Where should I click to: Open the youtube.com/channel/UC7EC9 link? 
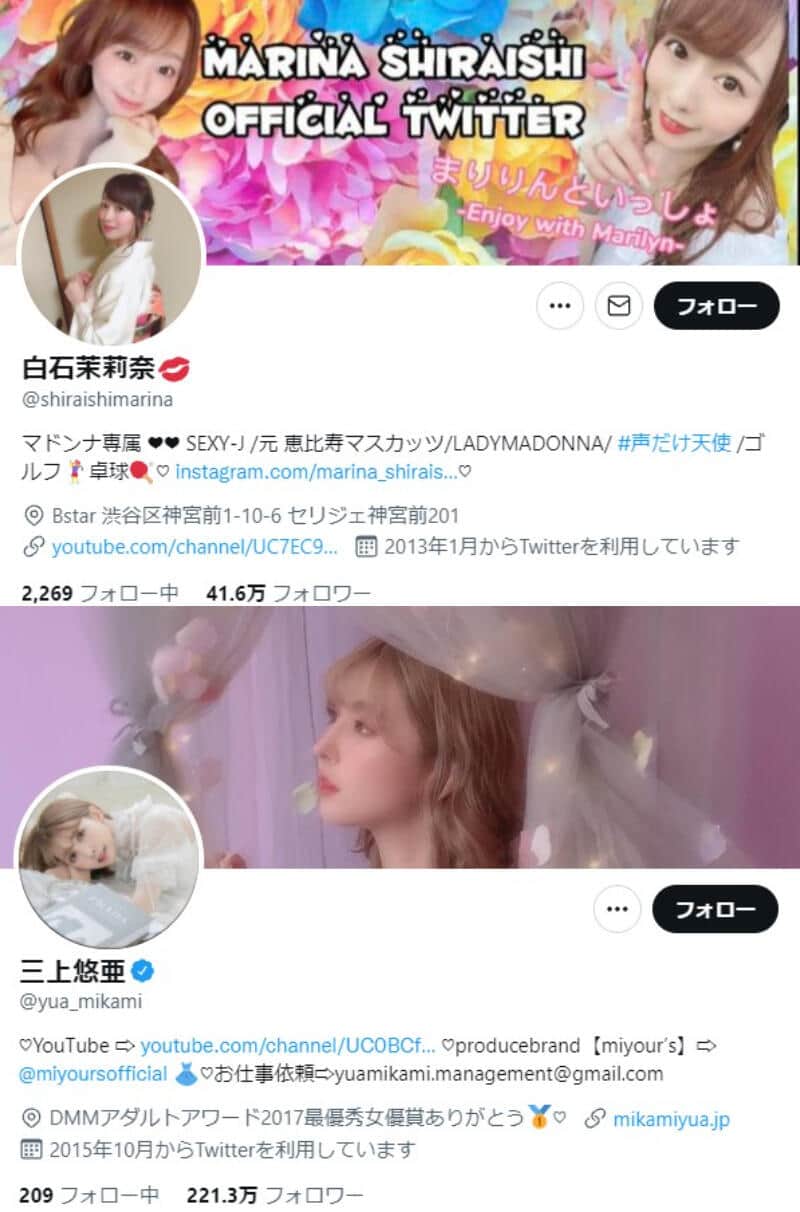coord(194,547)
